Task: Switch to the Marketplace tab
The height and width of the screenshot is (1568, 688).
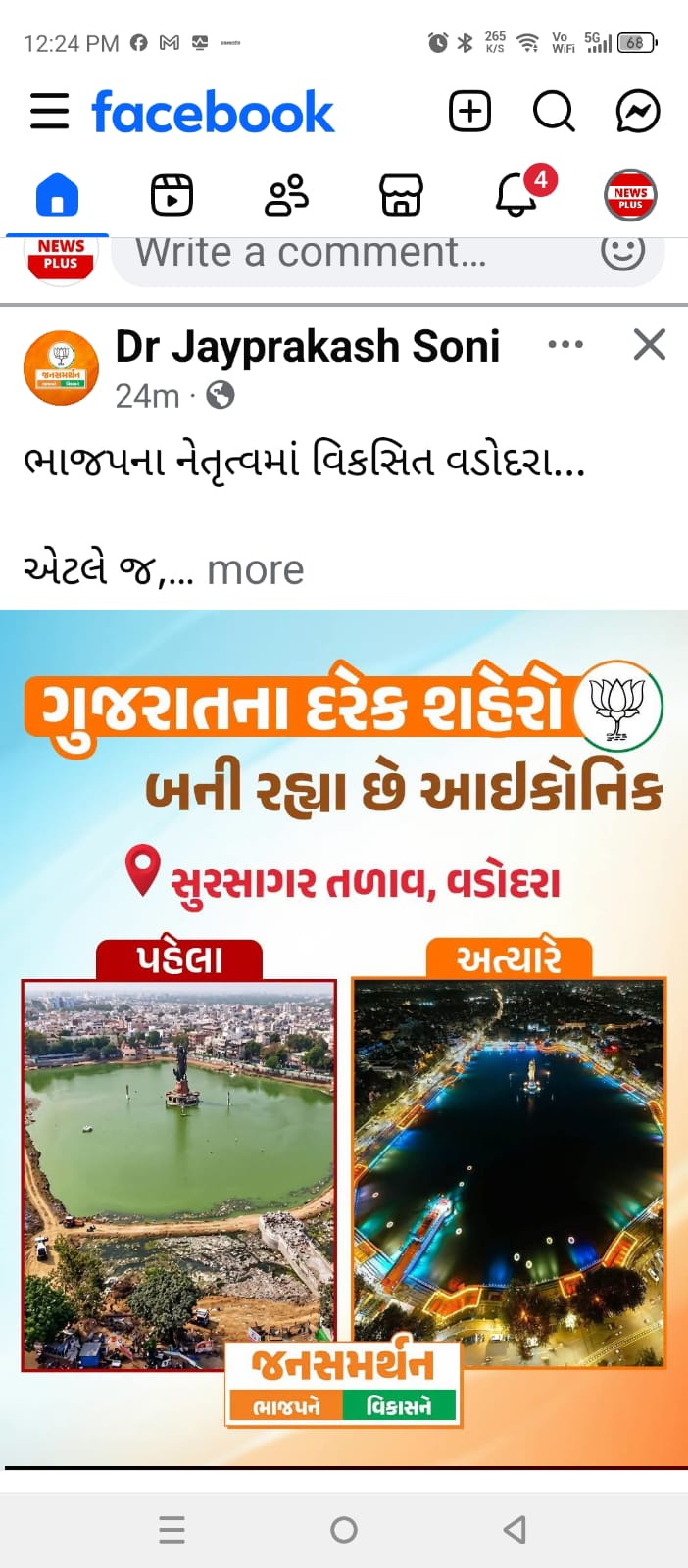Action: pos(401,195)
